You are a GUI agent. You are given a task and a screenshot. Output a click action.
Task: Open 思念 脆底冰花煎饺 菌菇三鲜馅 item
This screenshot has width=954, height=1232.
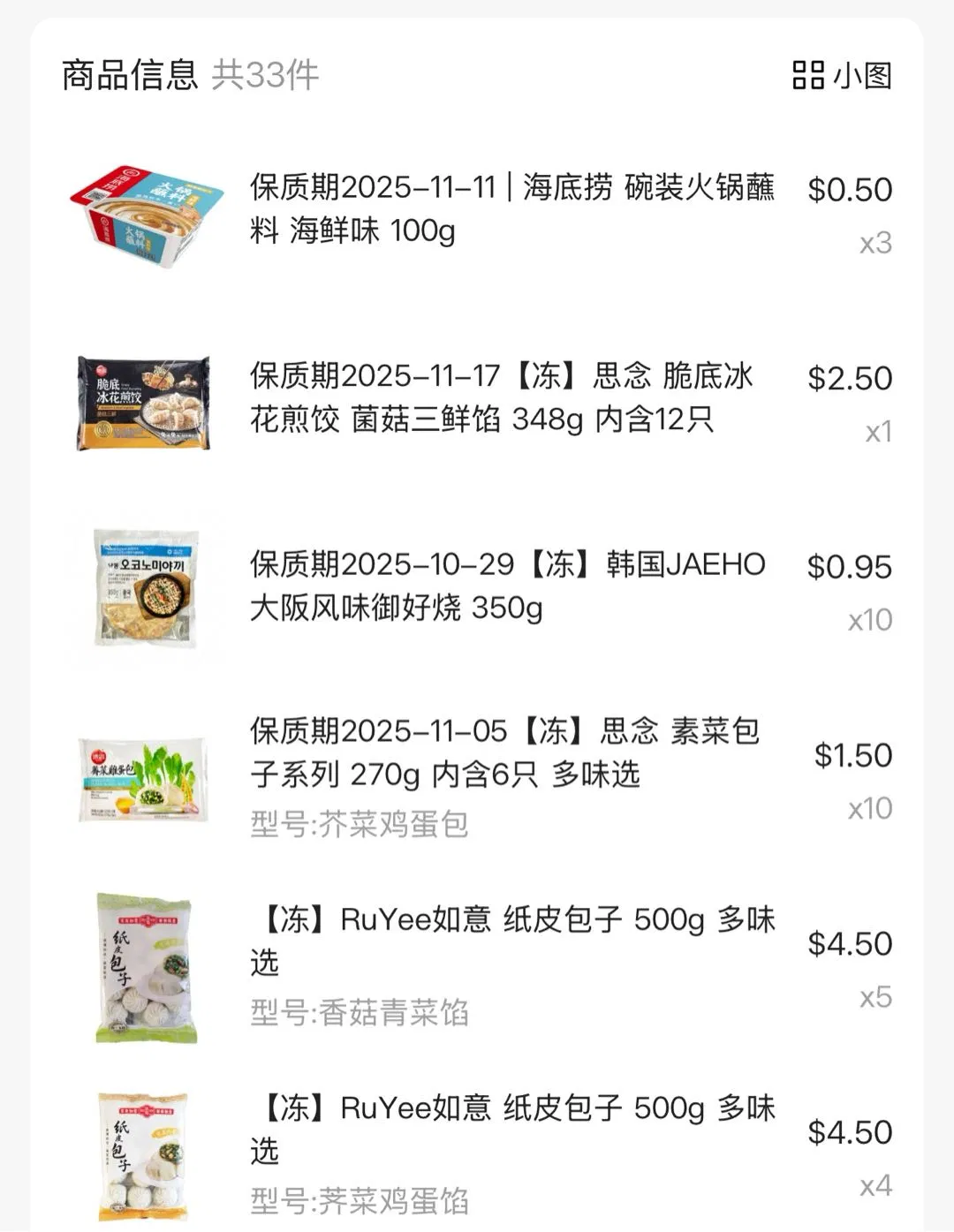(501, 397)
